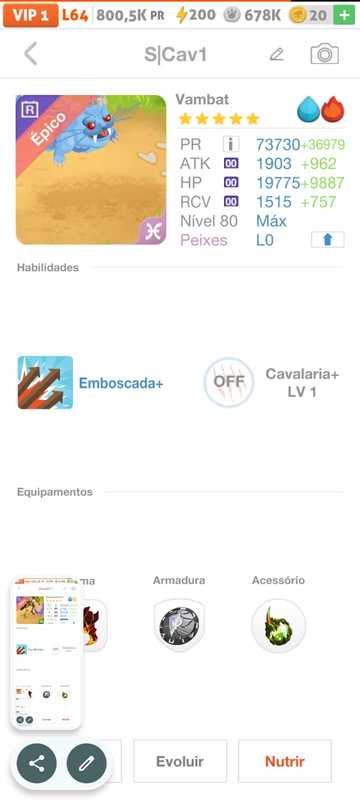This screenshot has height=800, width=360.
Task: Edit the name S|Cav1 with pencil icon
Action: click(276, 54)
